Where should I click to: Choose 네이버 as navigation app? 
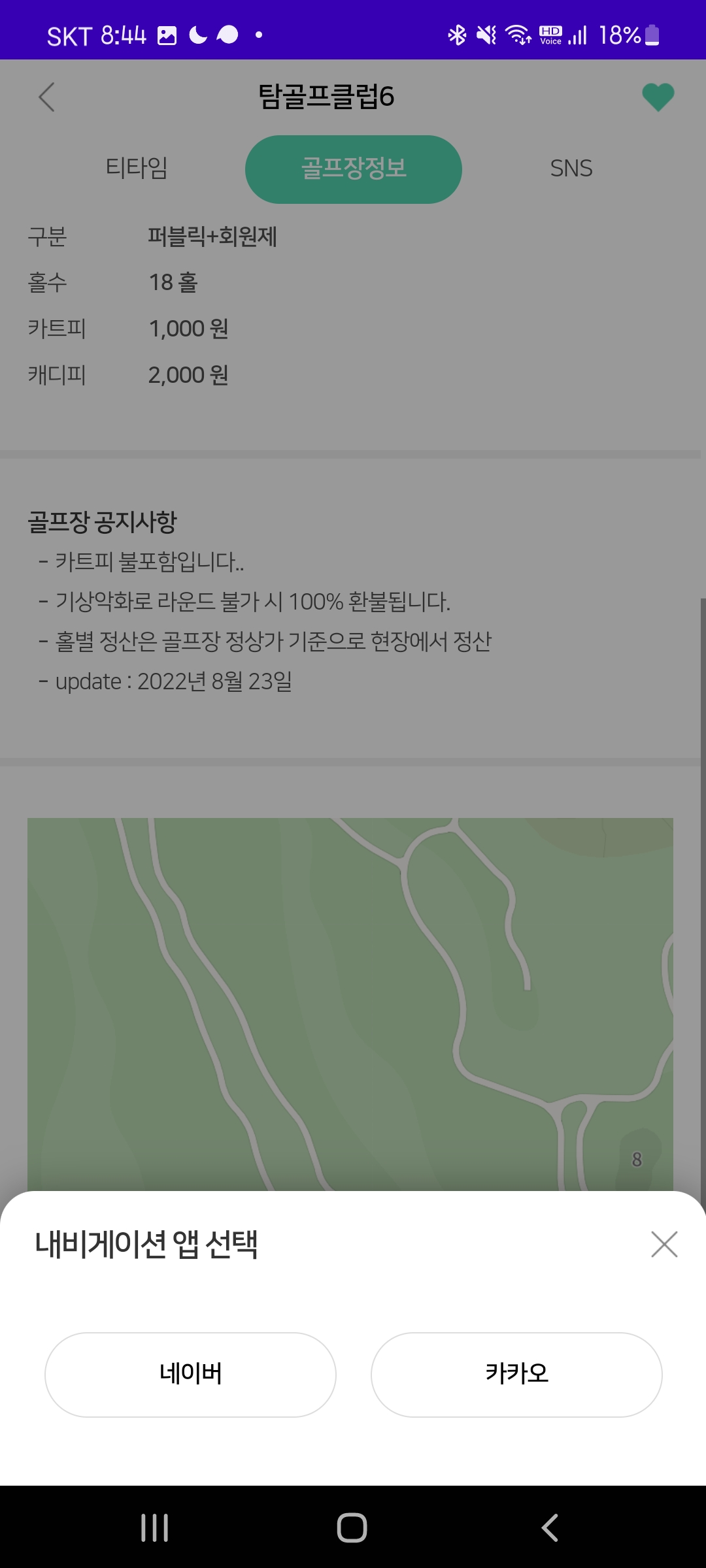pos(190,1374)
